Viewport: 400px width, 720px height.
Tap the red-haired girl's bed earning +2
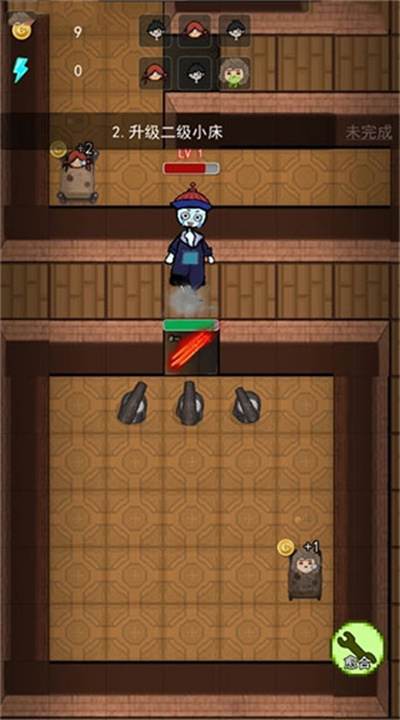(78, 177)
